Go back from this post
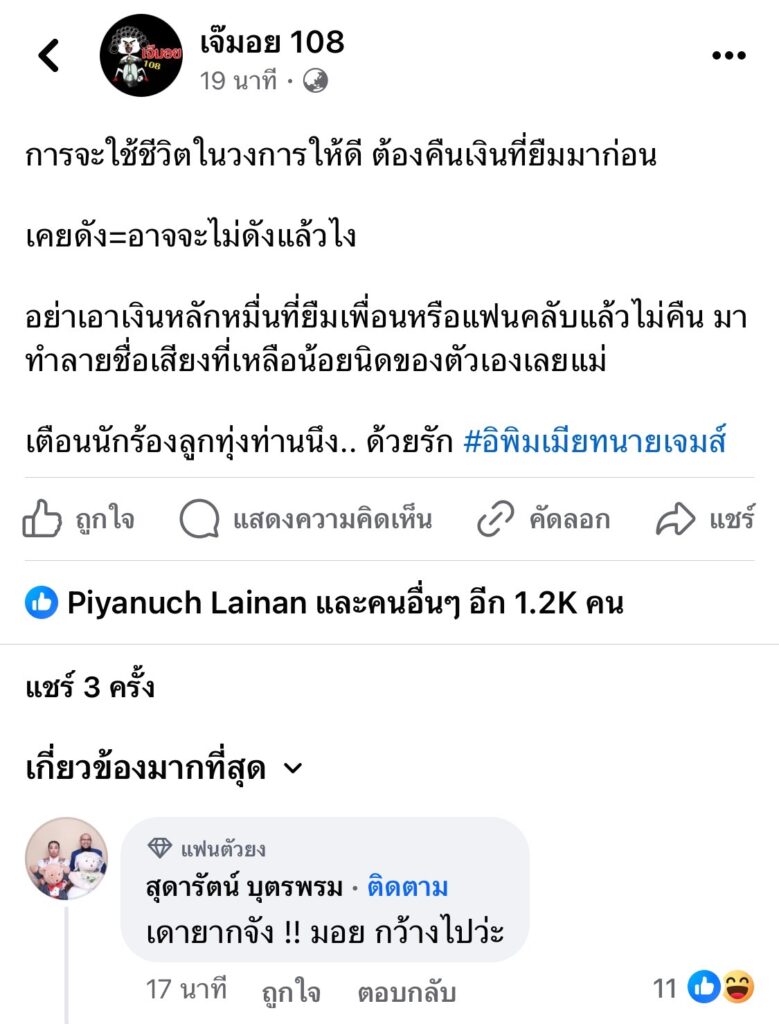Viewport: 779px width, 1024px height. point(48,56)
